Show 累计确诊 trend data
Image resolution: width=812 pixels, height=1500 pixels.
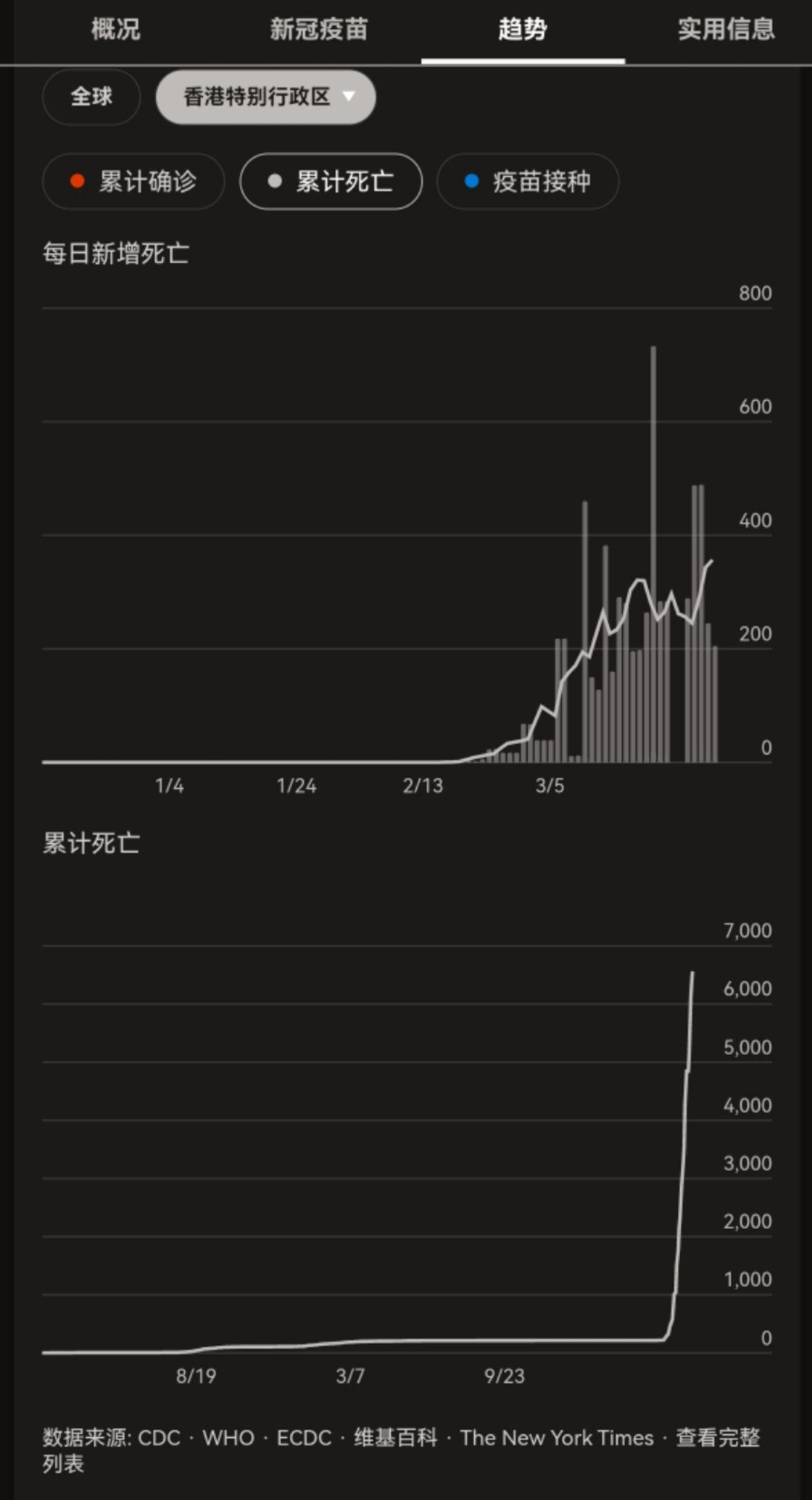(x=133, y=182)
